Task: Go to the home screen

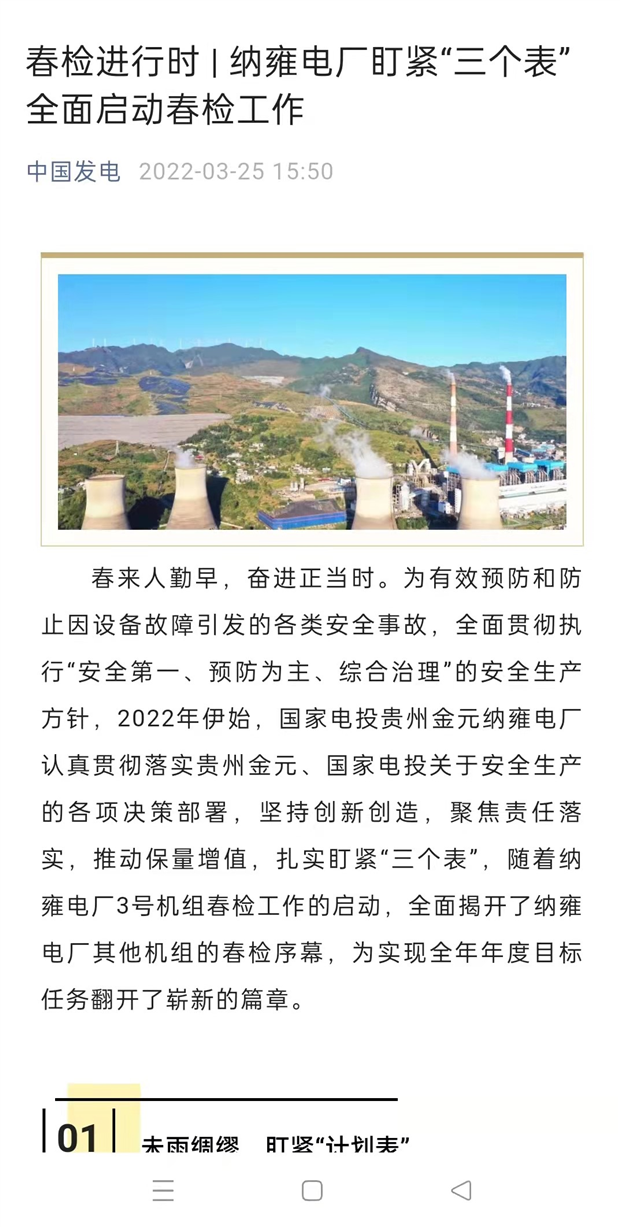Action: coord(312,1190)
